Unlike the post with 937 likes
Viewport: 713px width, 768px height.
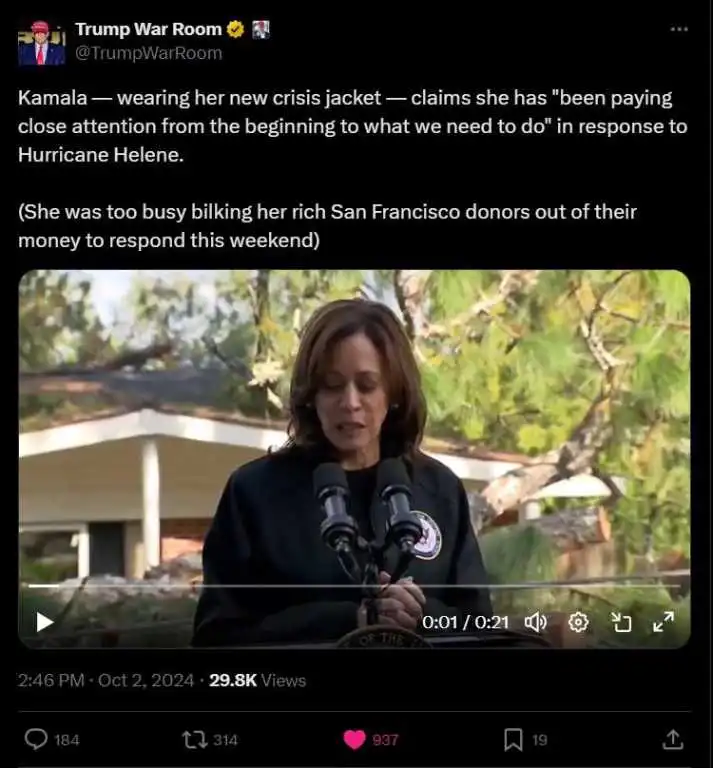(x=355, y=739)
